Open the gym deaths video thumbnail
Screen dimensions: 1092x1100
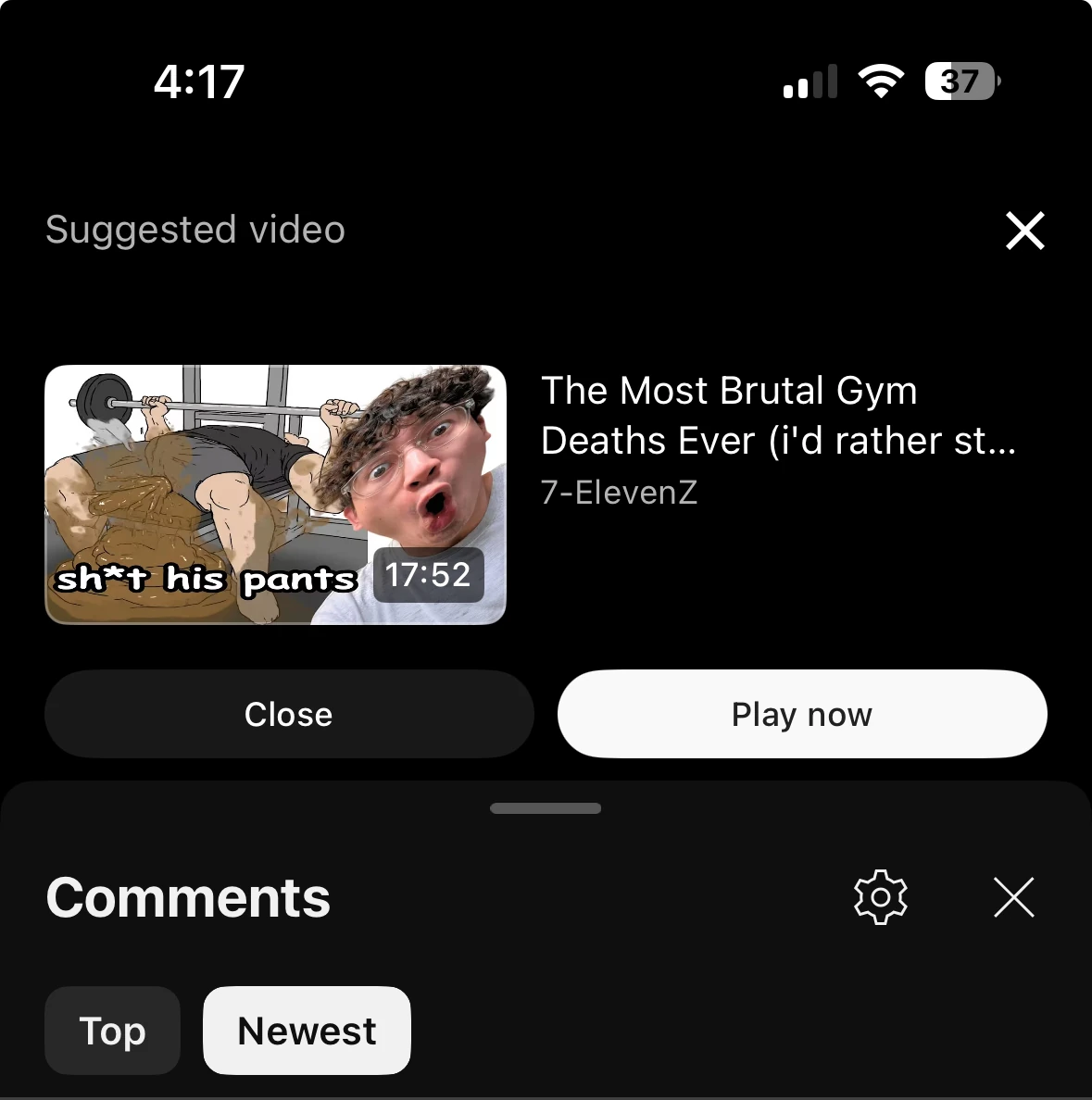[x=275, y=494]
